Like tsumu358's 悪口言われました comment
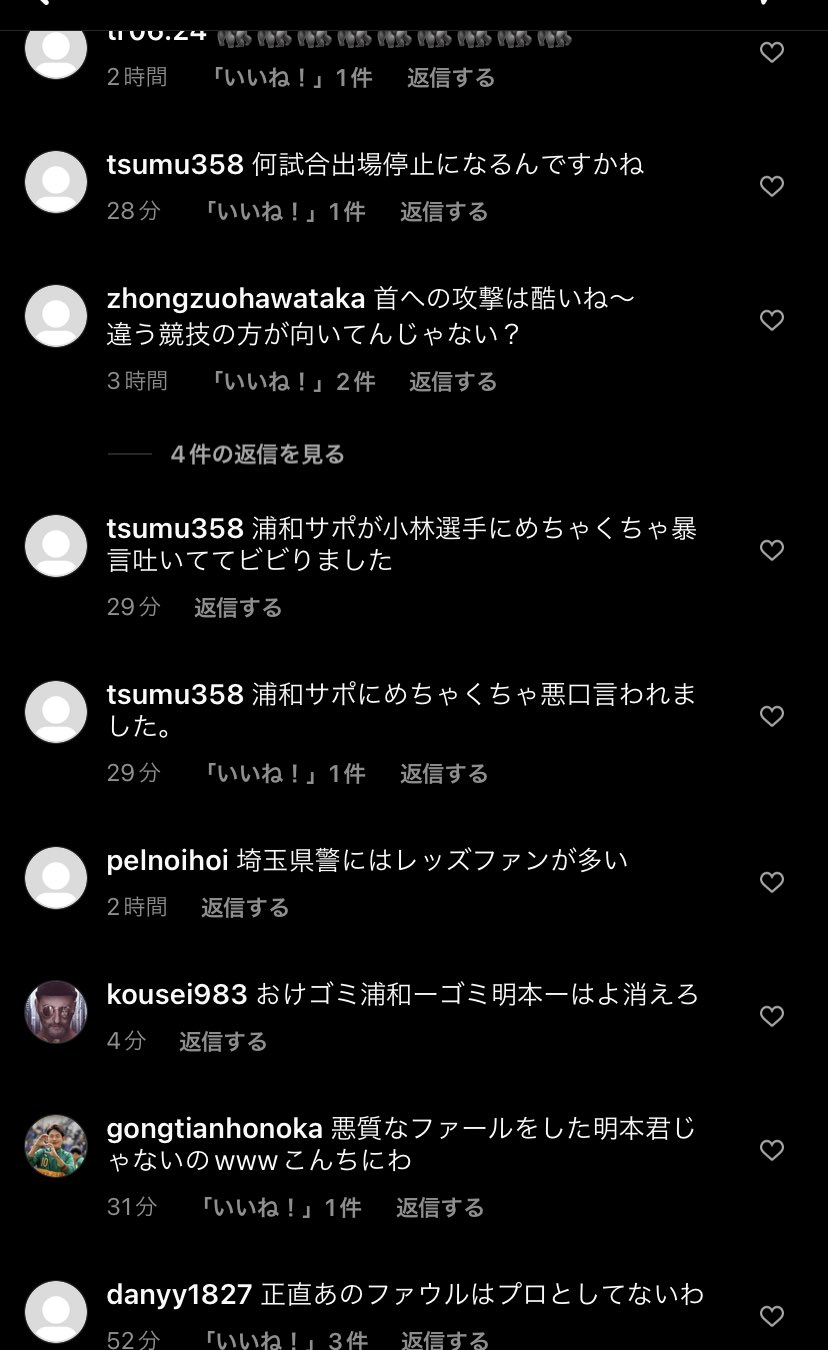 pyautogui.click(x=771, y=716)
